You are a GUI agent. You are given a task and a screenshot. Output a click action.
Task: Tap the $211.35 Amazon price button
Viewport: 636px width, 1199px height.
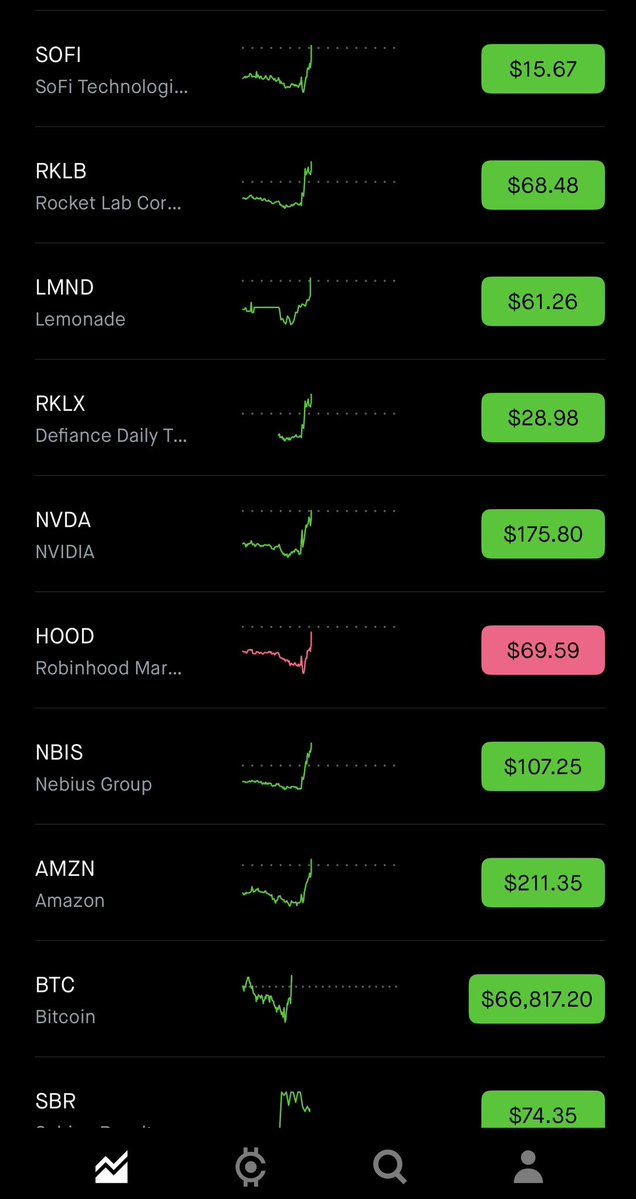(x=542, y=883)
